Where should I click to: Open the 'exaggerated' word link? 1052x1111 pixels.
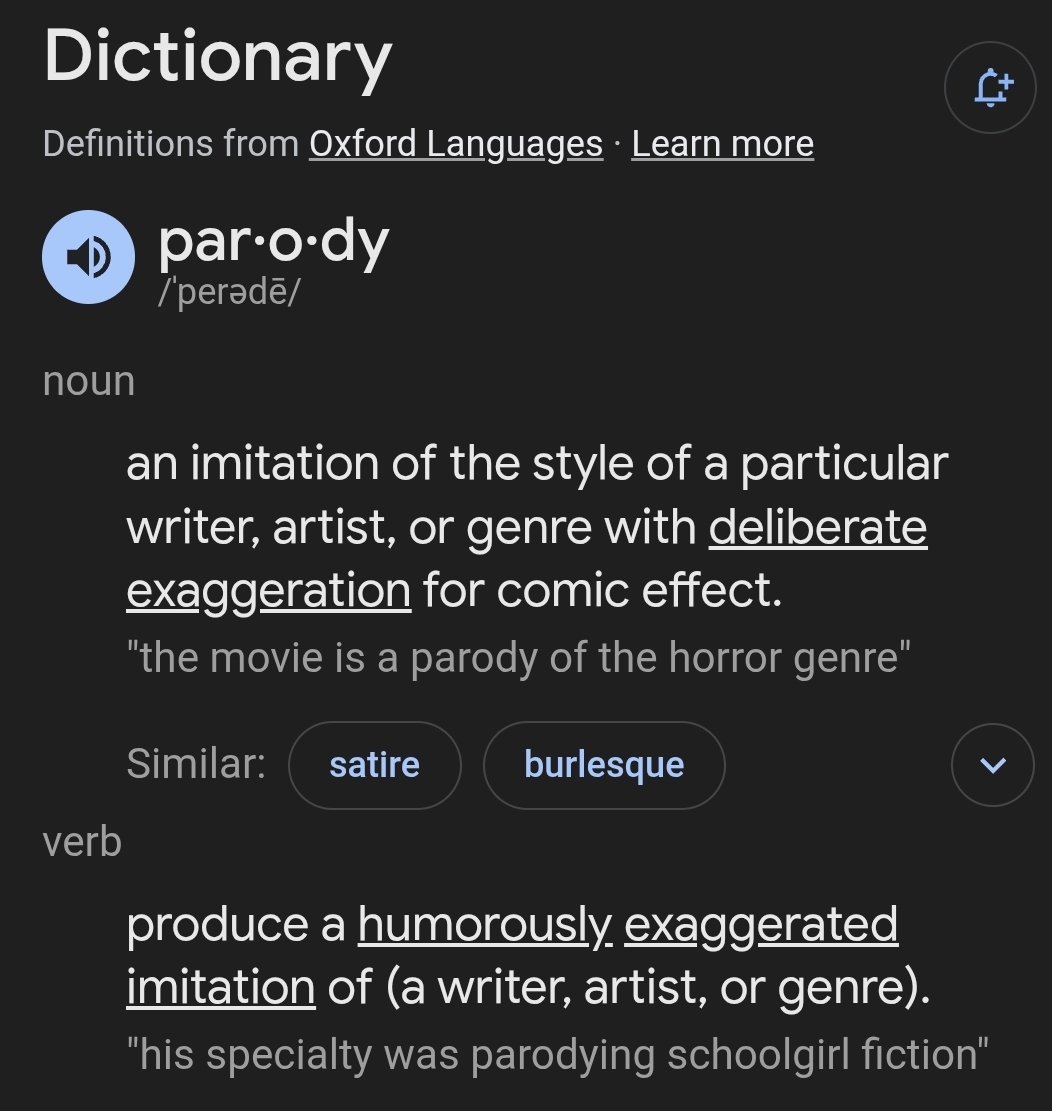(760, 924)
